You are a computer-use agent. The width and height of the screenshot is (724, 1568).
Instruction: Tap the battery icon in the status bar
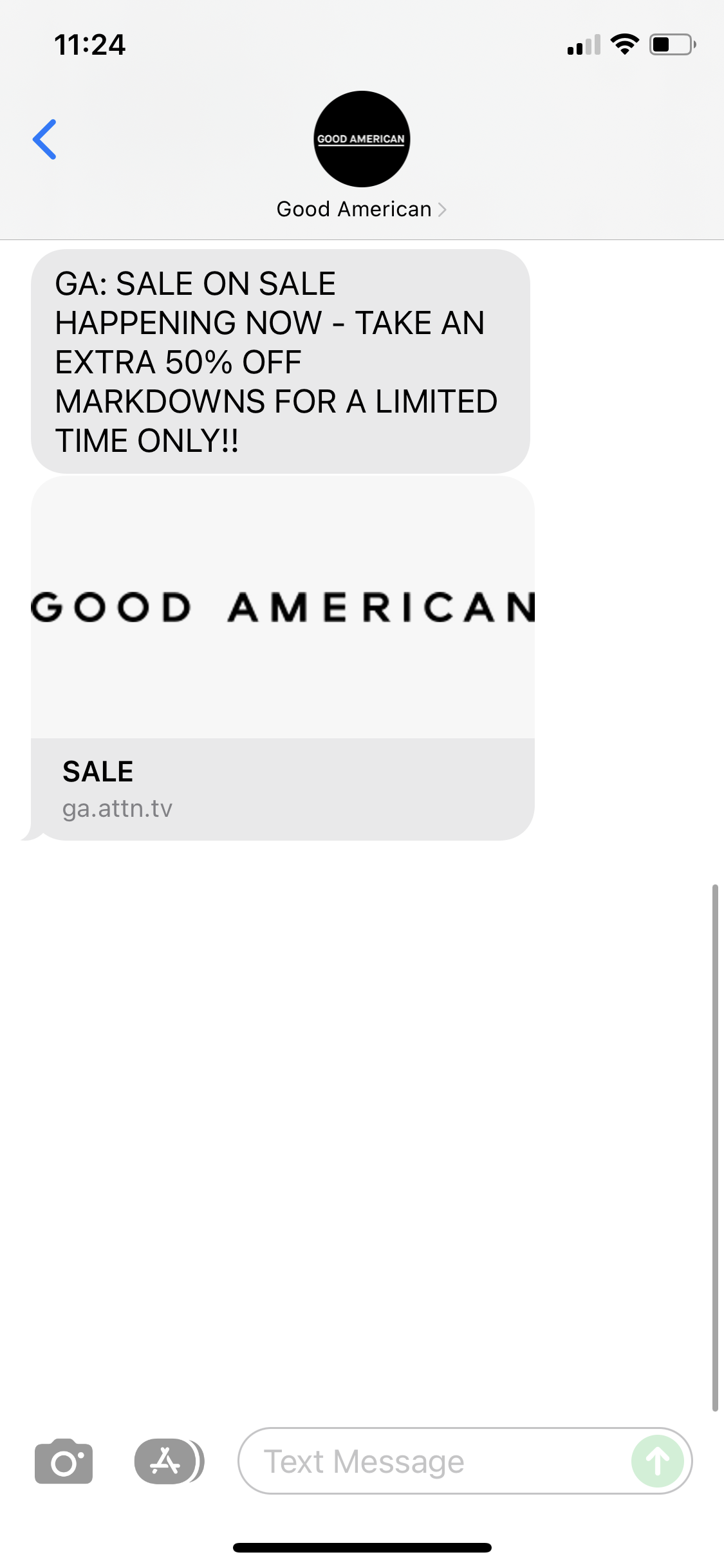[x=669, y=44]
